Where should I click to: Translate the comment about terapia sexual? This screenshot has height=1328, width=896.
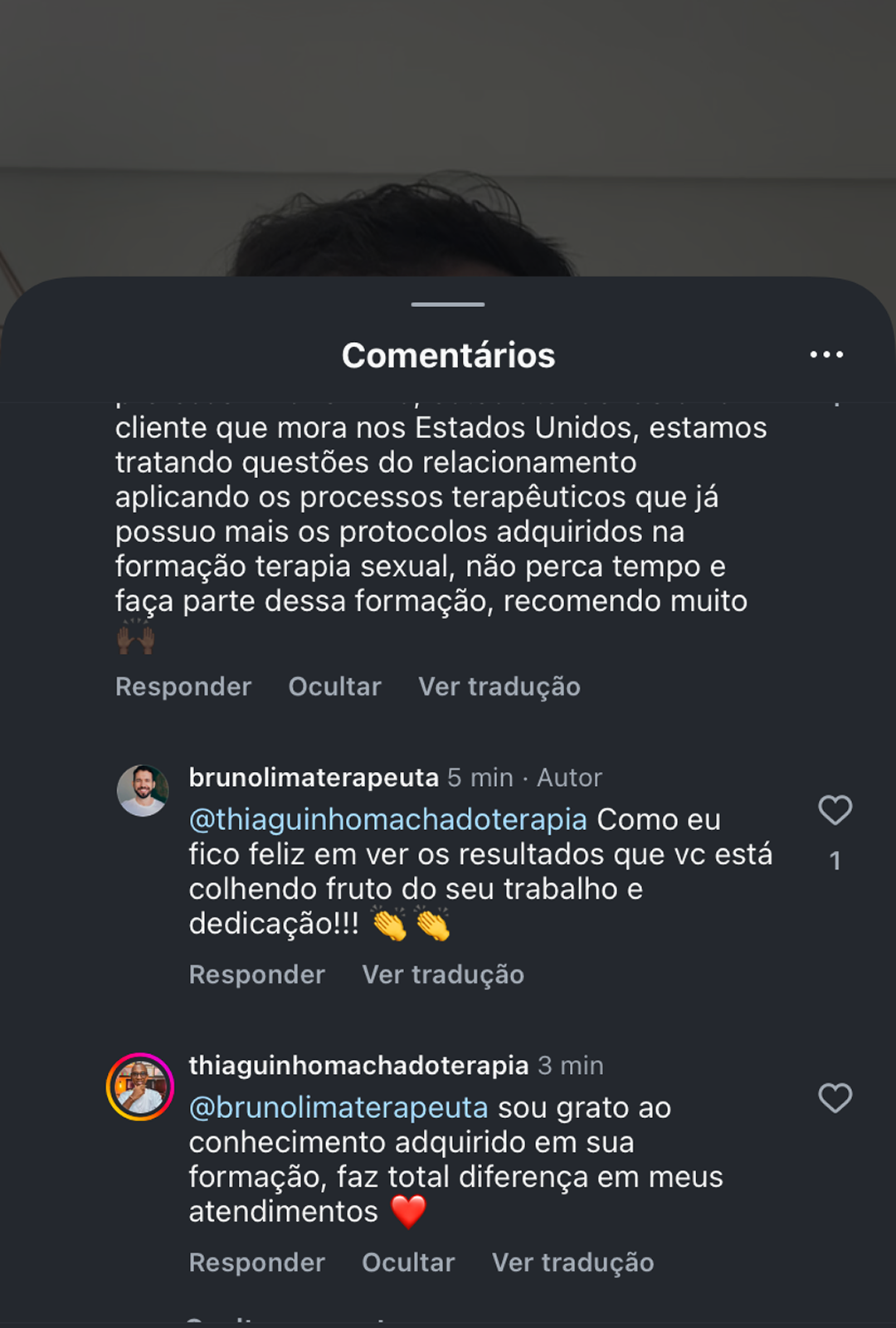tap(499, 686)
